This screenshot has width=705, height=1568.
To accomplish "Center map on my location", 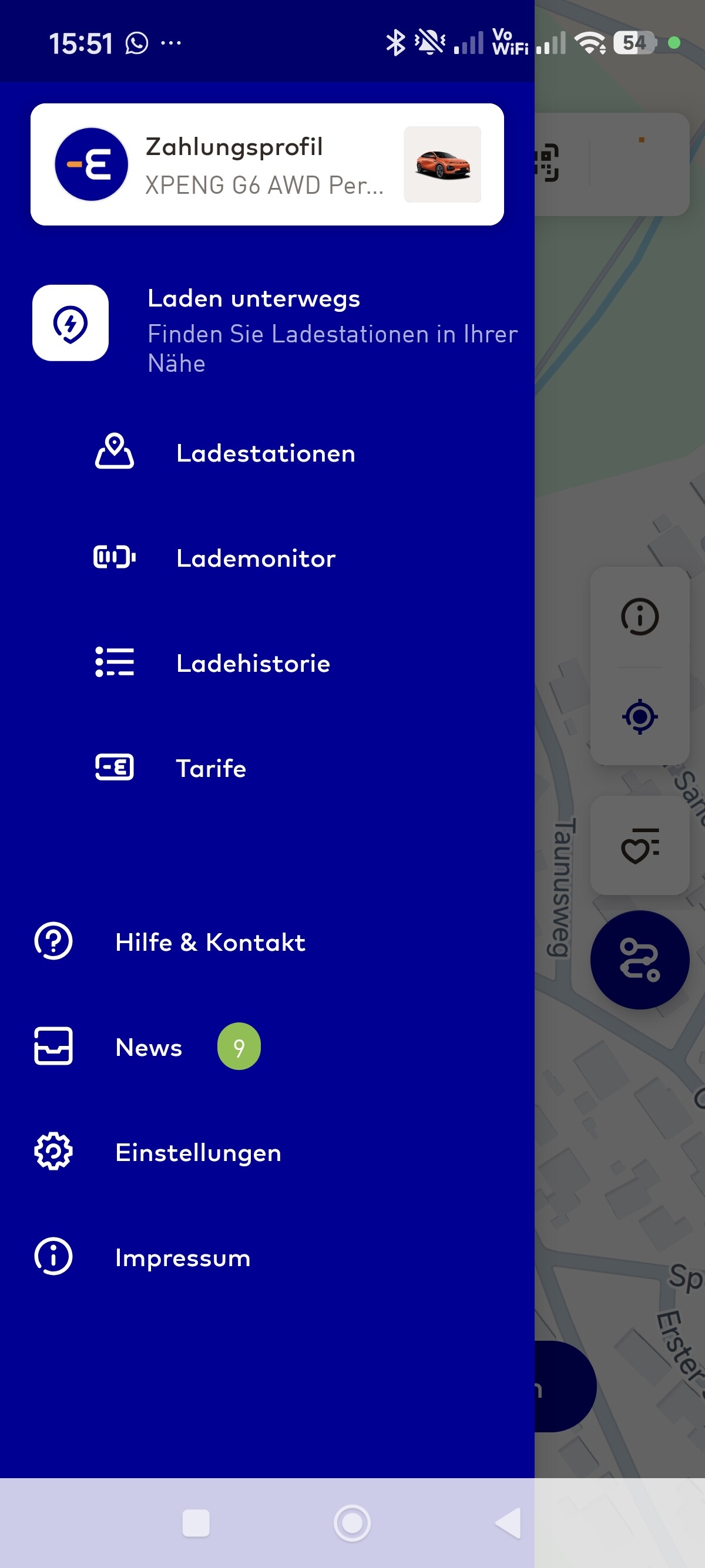I will (639, 716).
